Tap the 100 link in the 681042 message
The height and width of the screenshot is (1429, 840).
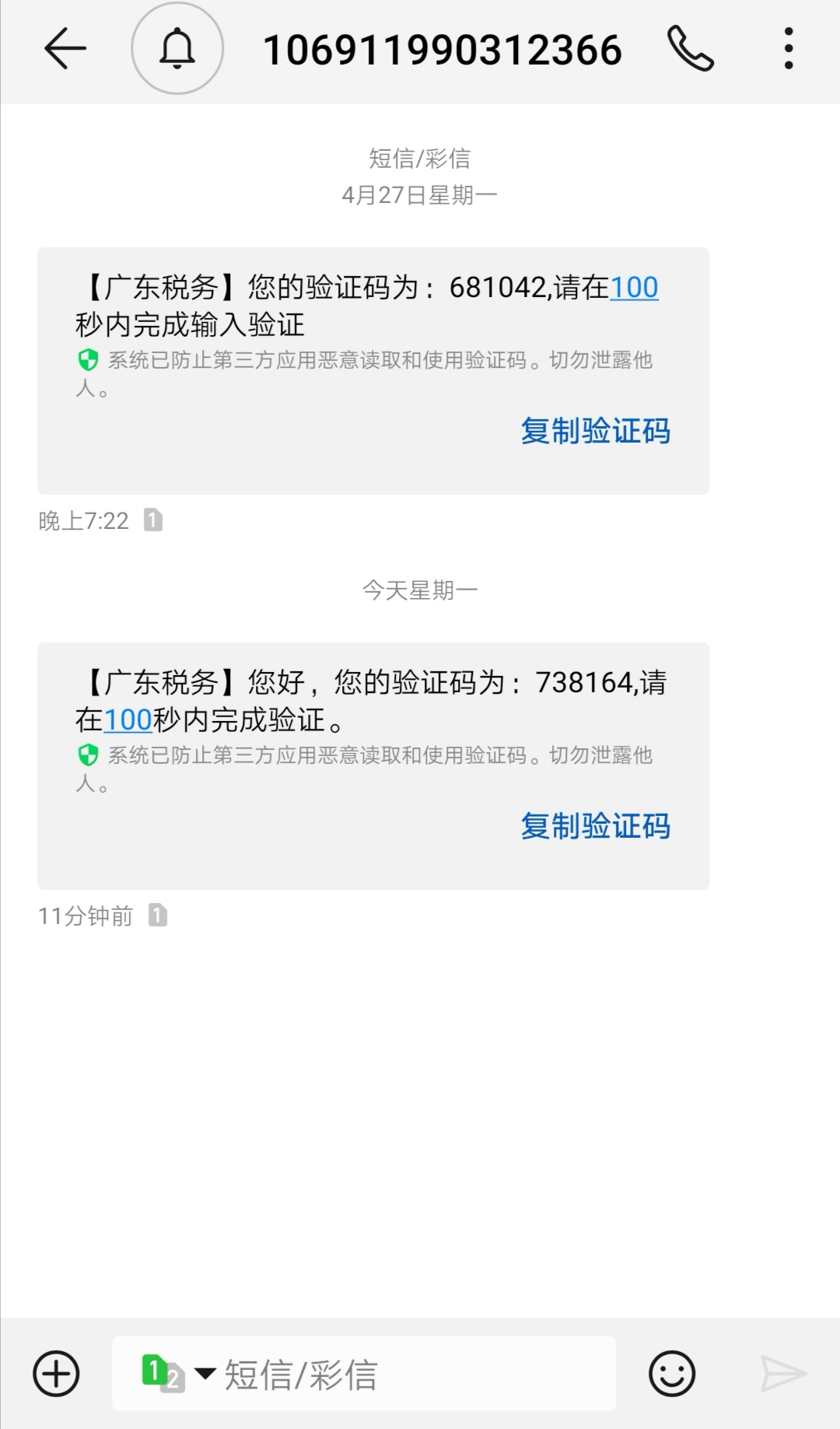[634, 288]
